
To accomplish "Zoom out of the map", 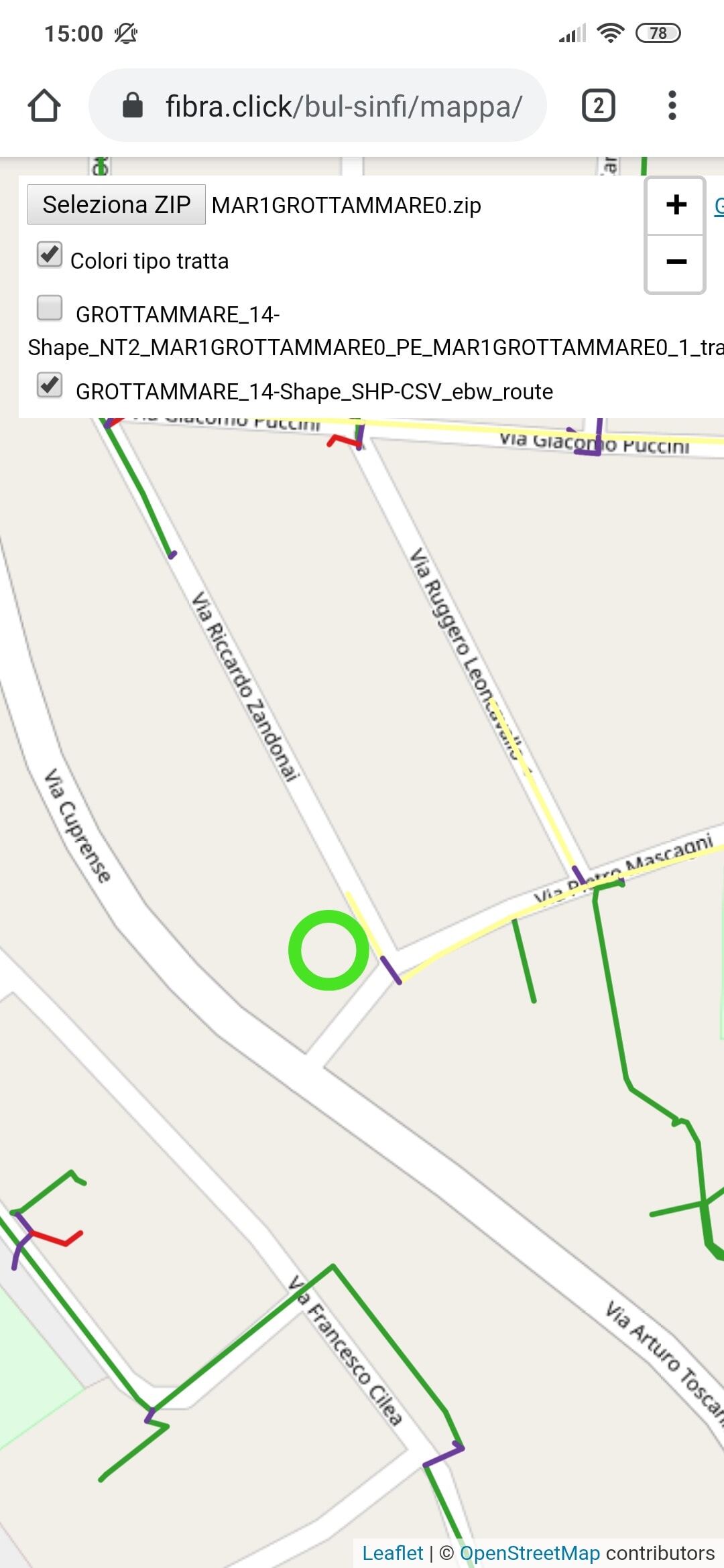I will point(676,262).
